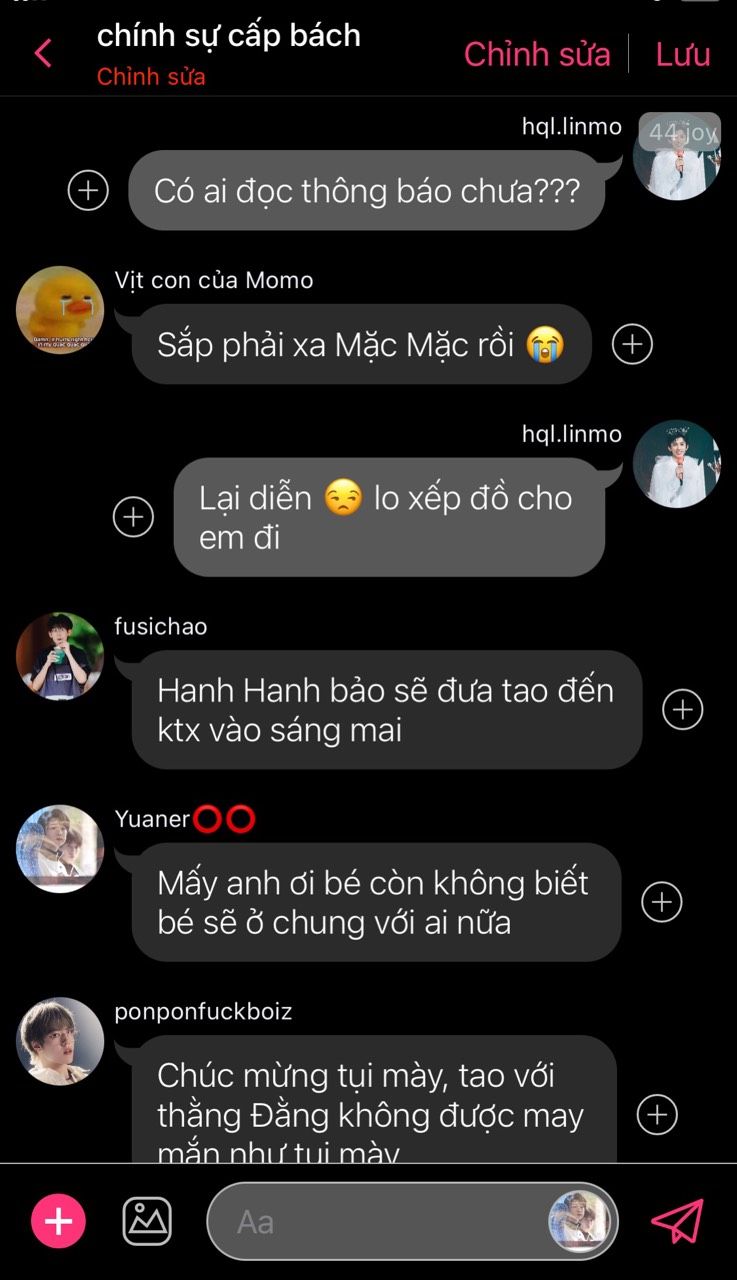Tap plus beside "Lại diễn lo xếp đồ" message
This screenshot has height=1280, width=737.
(x=133, y=517)
